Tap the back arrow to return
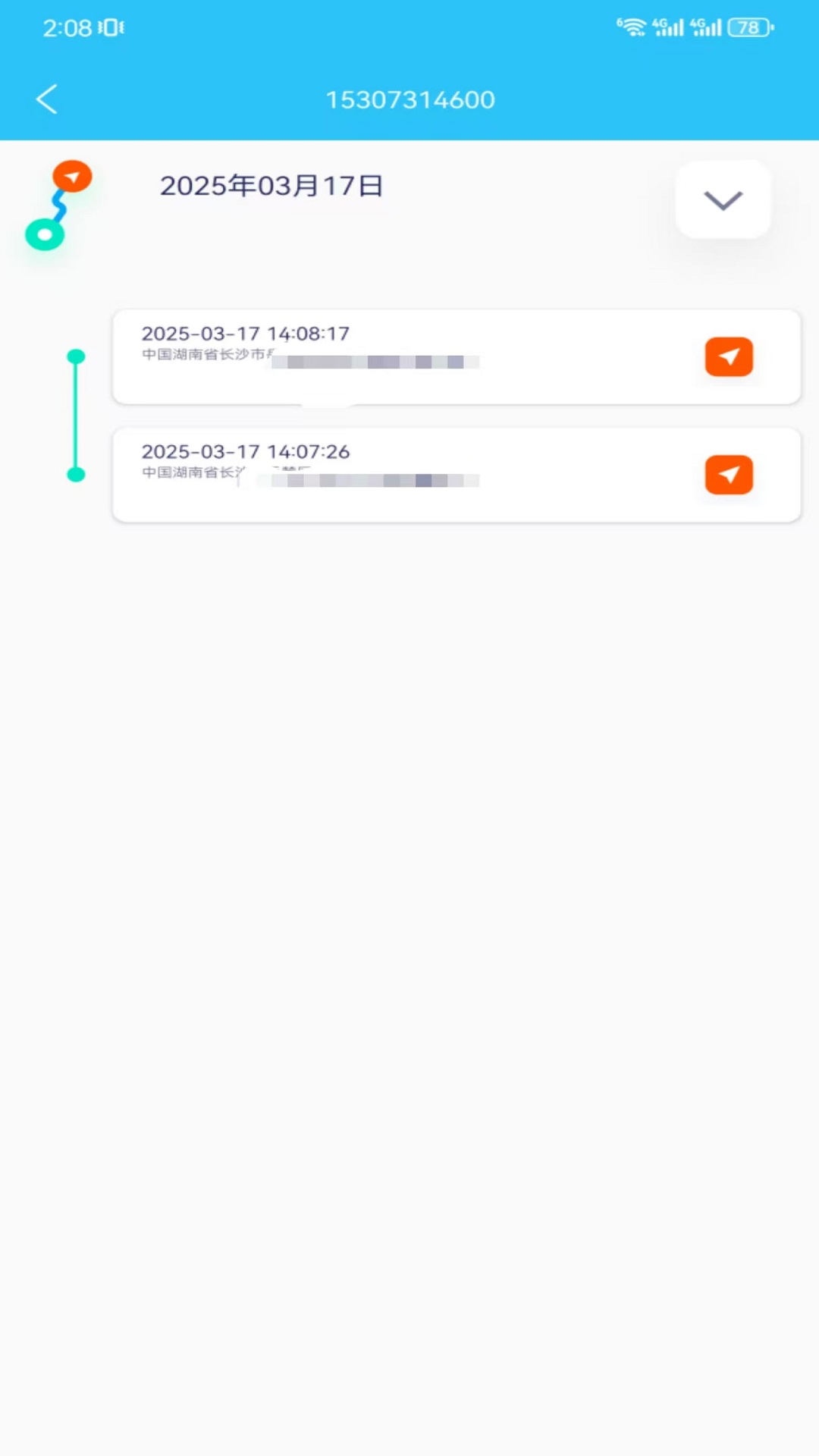This screenshot has width=819, height=1456. (47, 99)
